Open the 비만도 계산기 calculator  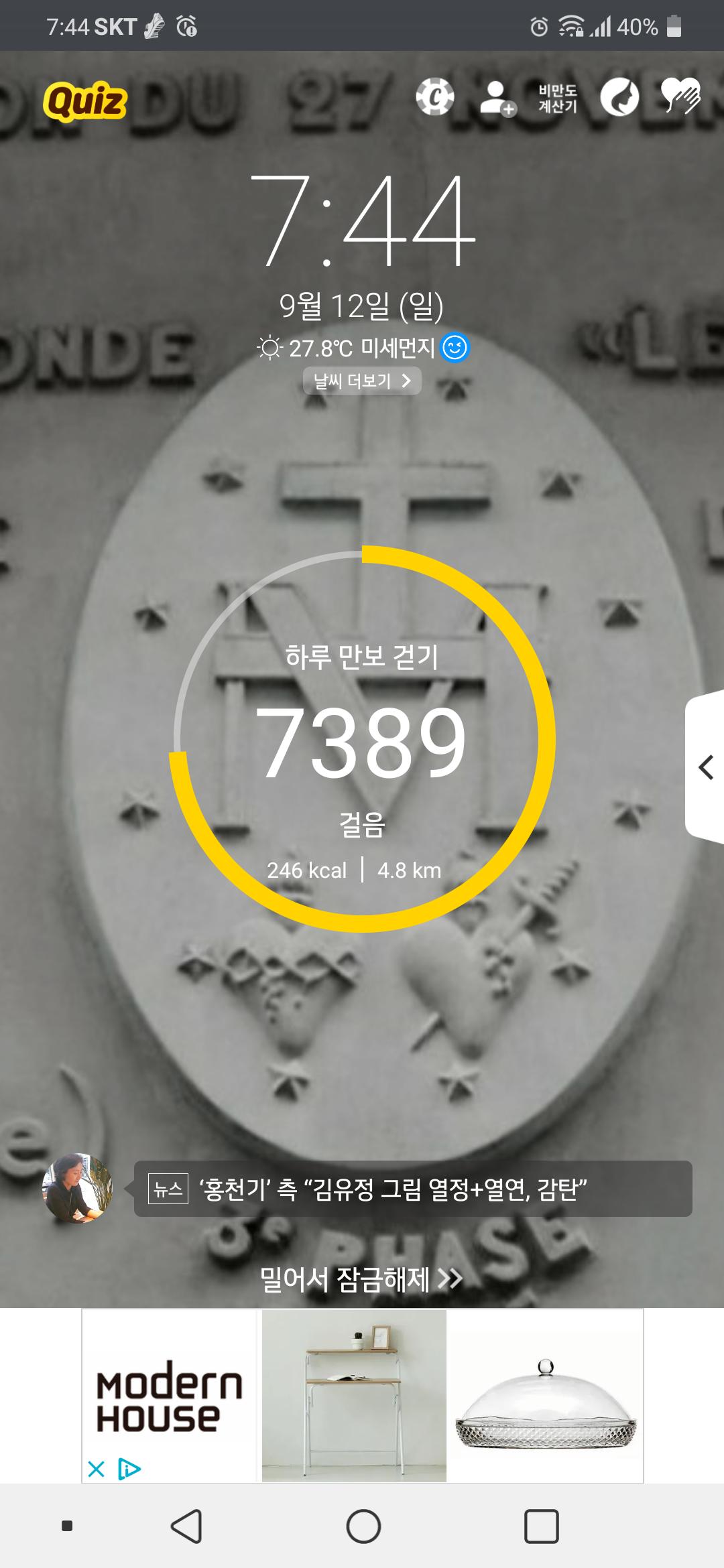click(558, 99)
